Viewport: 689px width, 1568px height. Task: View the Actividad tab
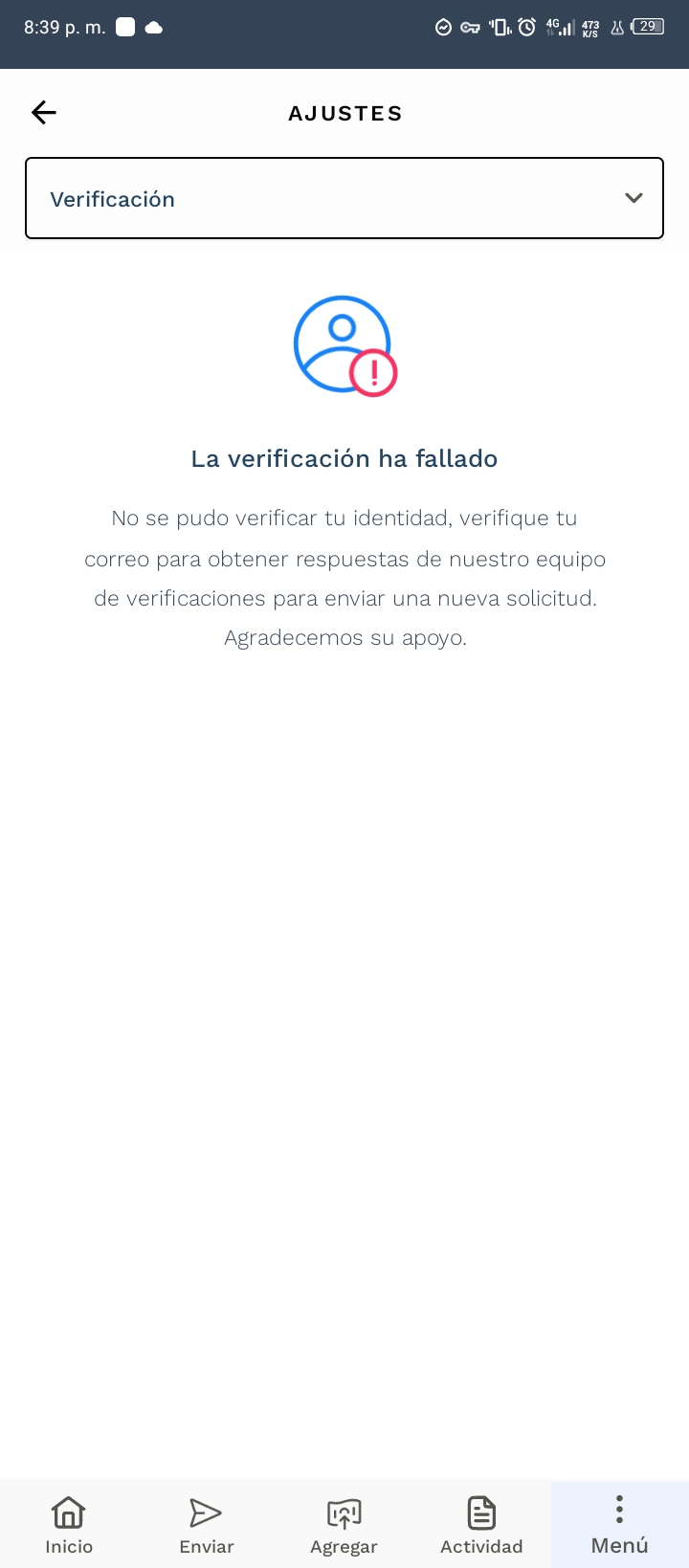click(x=481, y=1525)
